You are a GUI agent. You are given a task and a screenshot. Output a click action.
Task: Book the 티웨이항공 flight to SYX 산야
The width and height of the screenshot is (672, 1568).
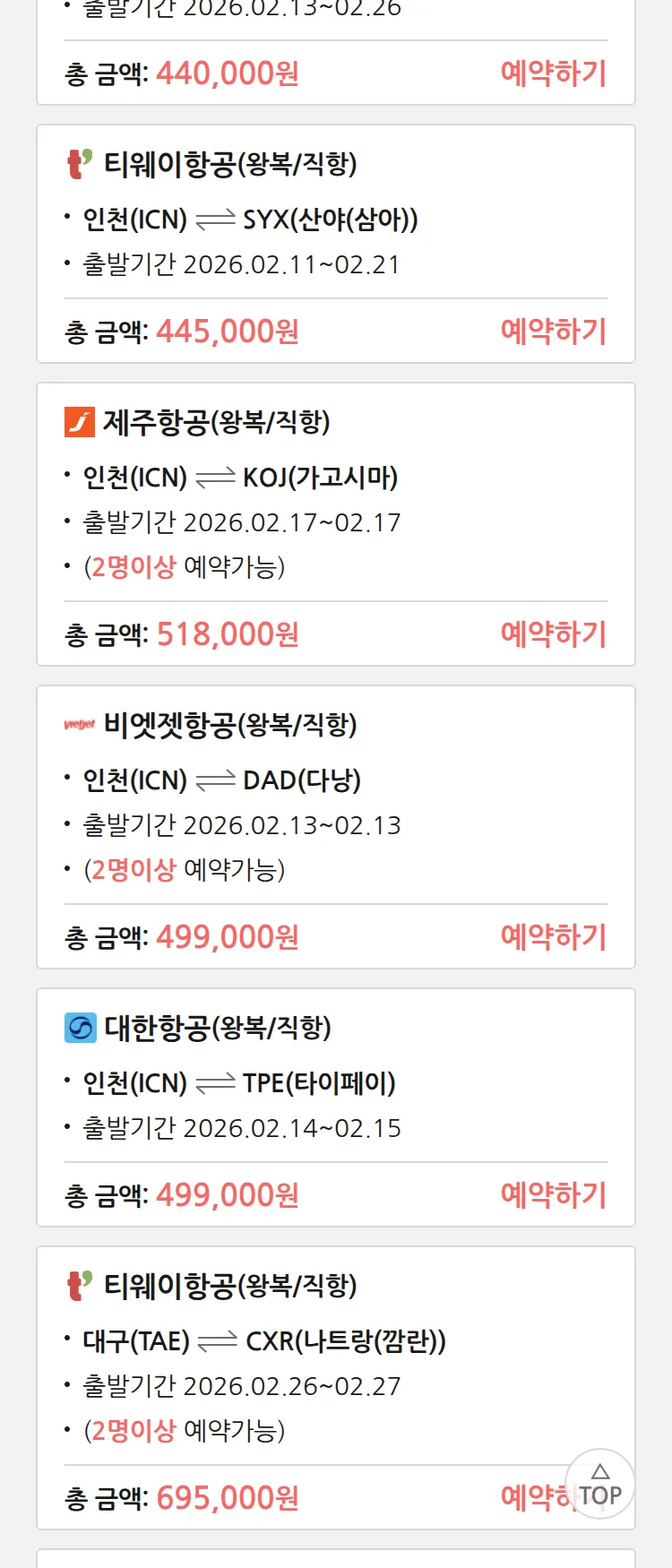(553, 332)
